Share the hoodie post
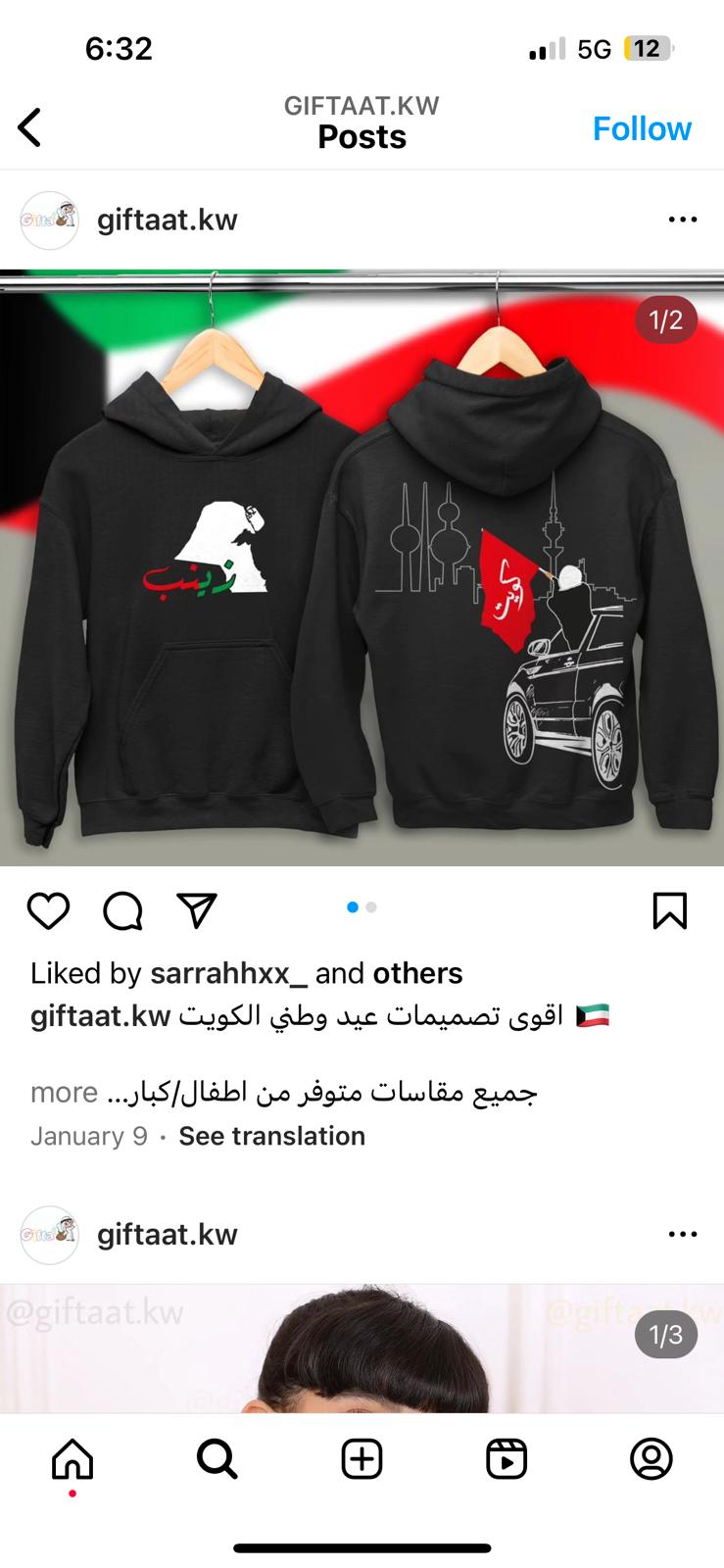 pos(197,910)
